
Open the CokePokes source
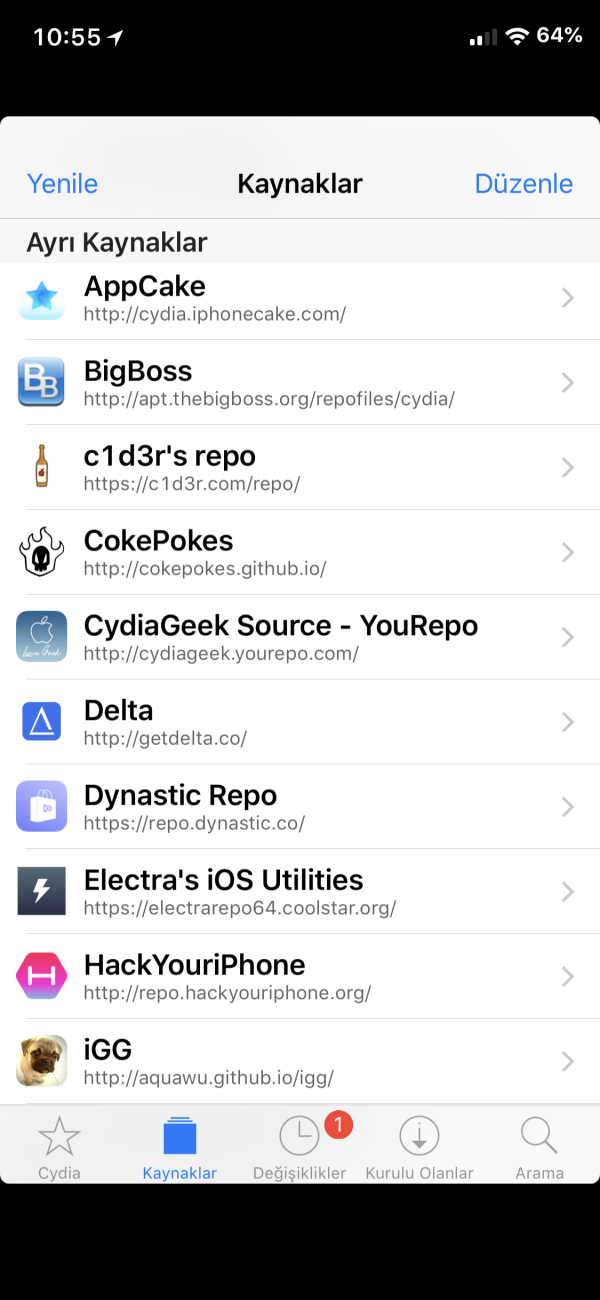click(300, 553)
